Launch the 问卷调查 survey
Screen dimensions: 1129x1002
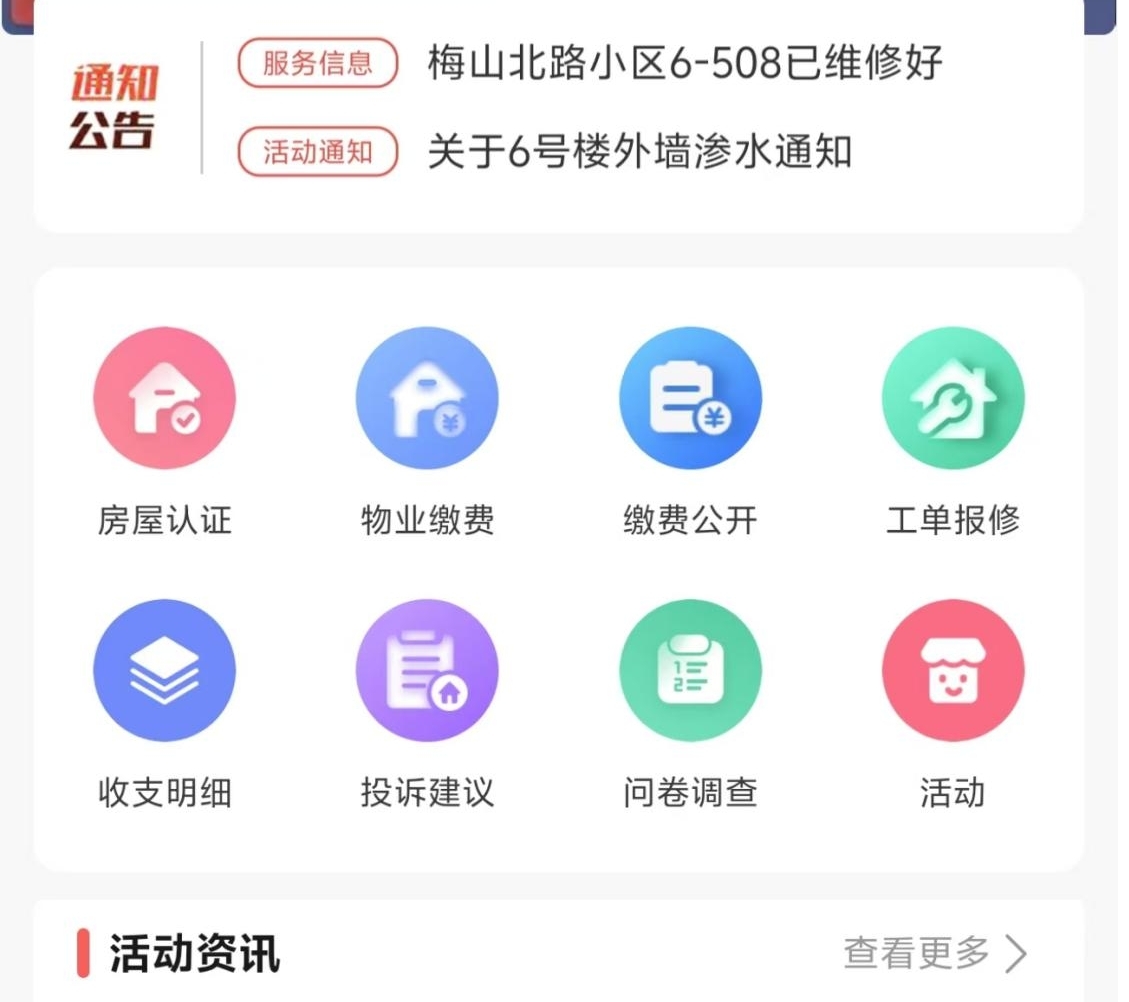tap(690, 670)
